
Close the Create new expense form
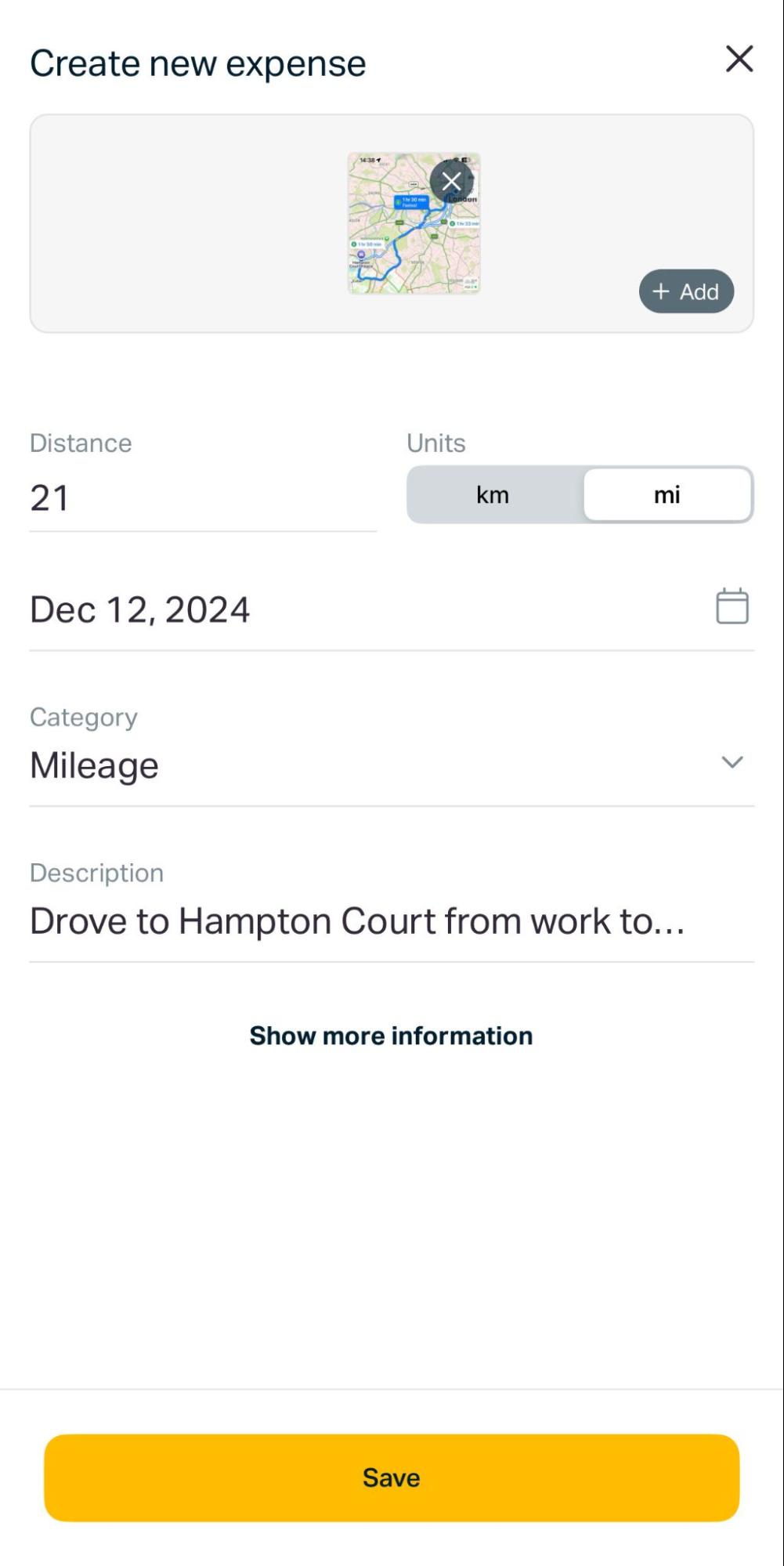click(x=739, y=59)
